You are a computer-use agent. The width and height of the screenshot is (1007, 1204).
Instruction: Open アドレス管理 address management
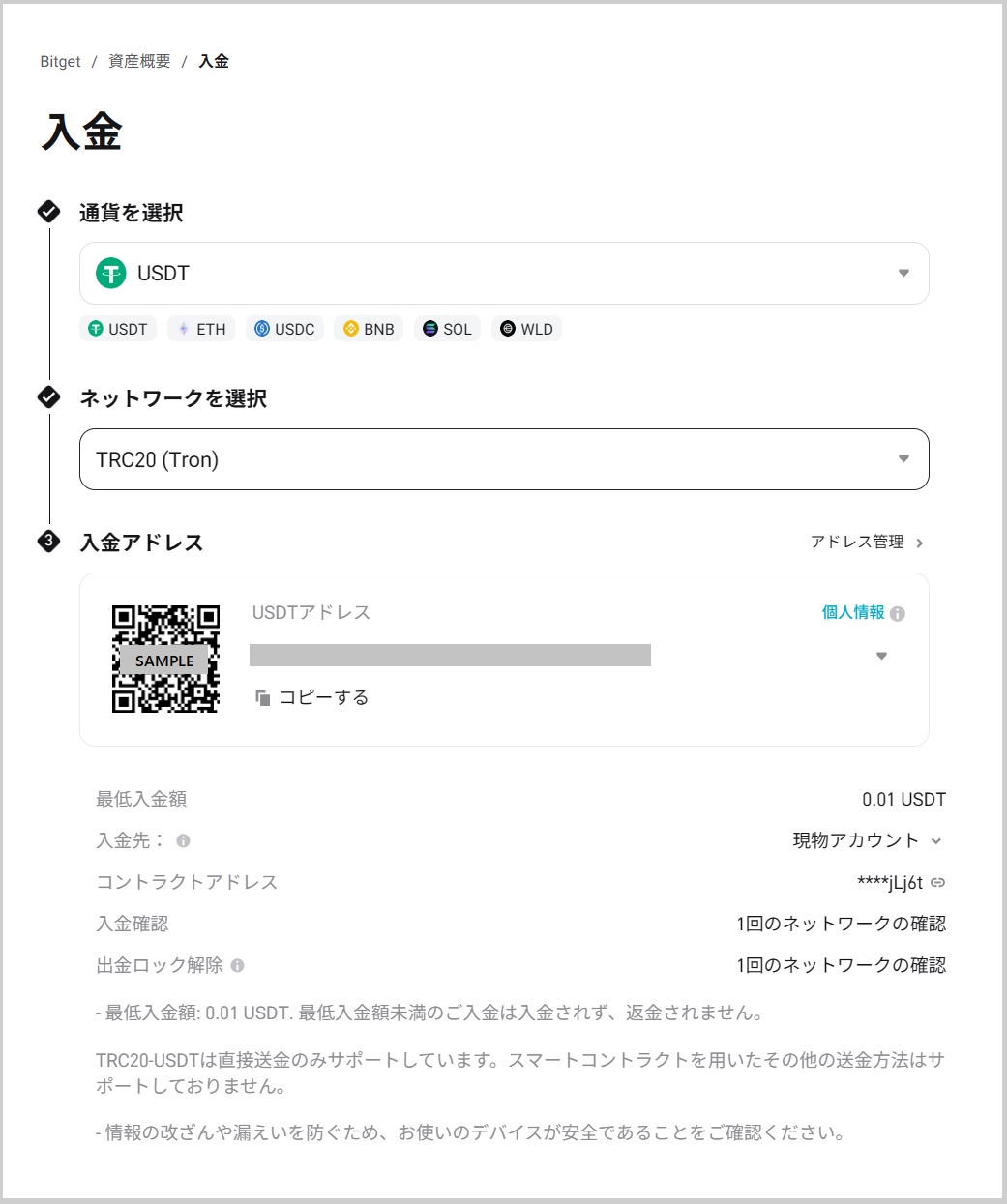click(866, 543)
